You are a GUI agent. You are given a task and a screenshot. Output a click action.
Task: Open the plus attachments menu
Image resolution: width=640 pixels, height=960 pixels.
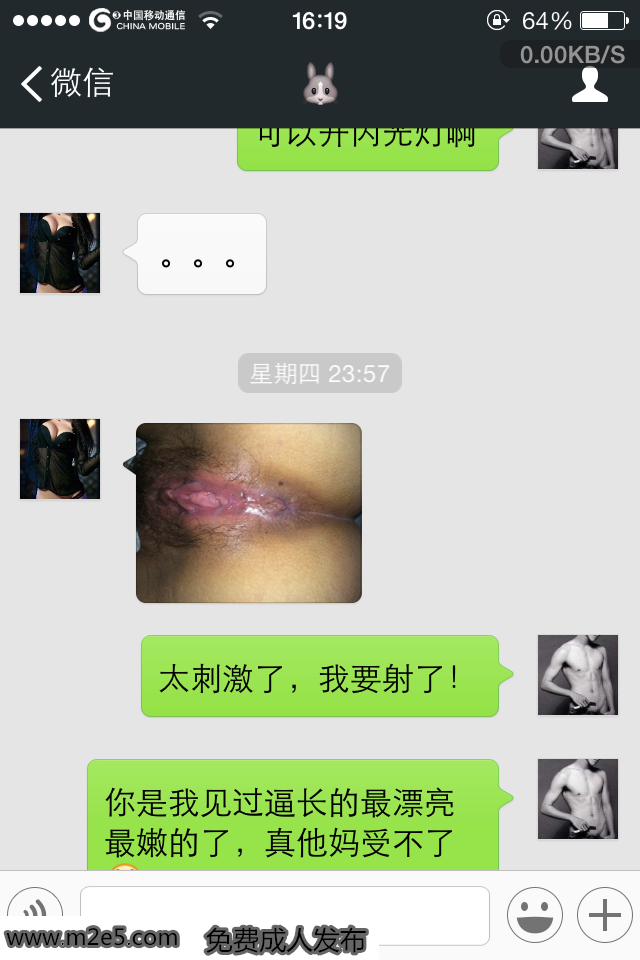point(604,914)
